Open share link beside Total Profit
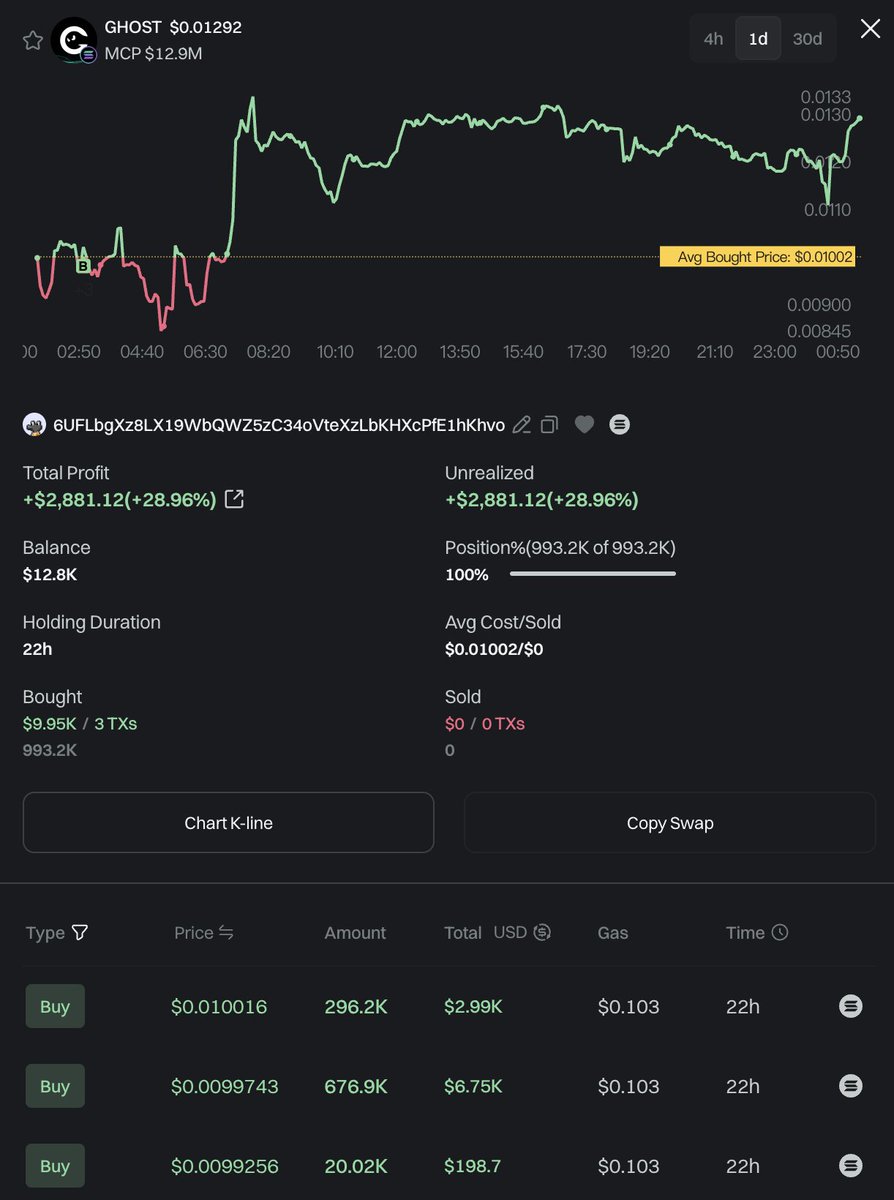 (234, 499)
